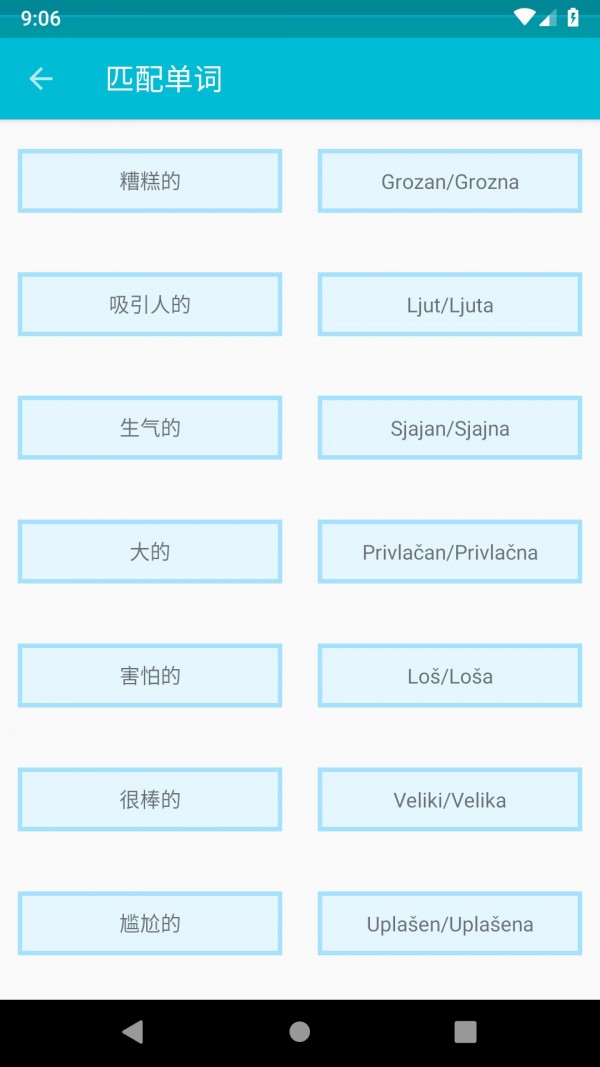Open recent apps from navigation bar
The image size is (600, 1067).
pos(465,1032)
